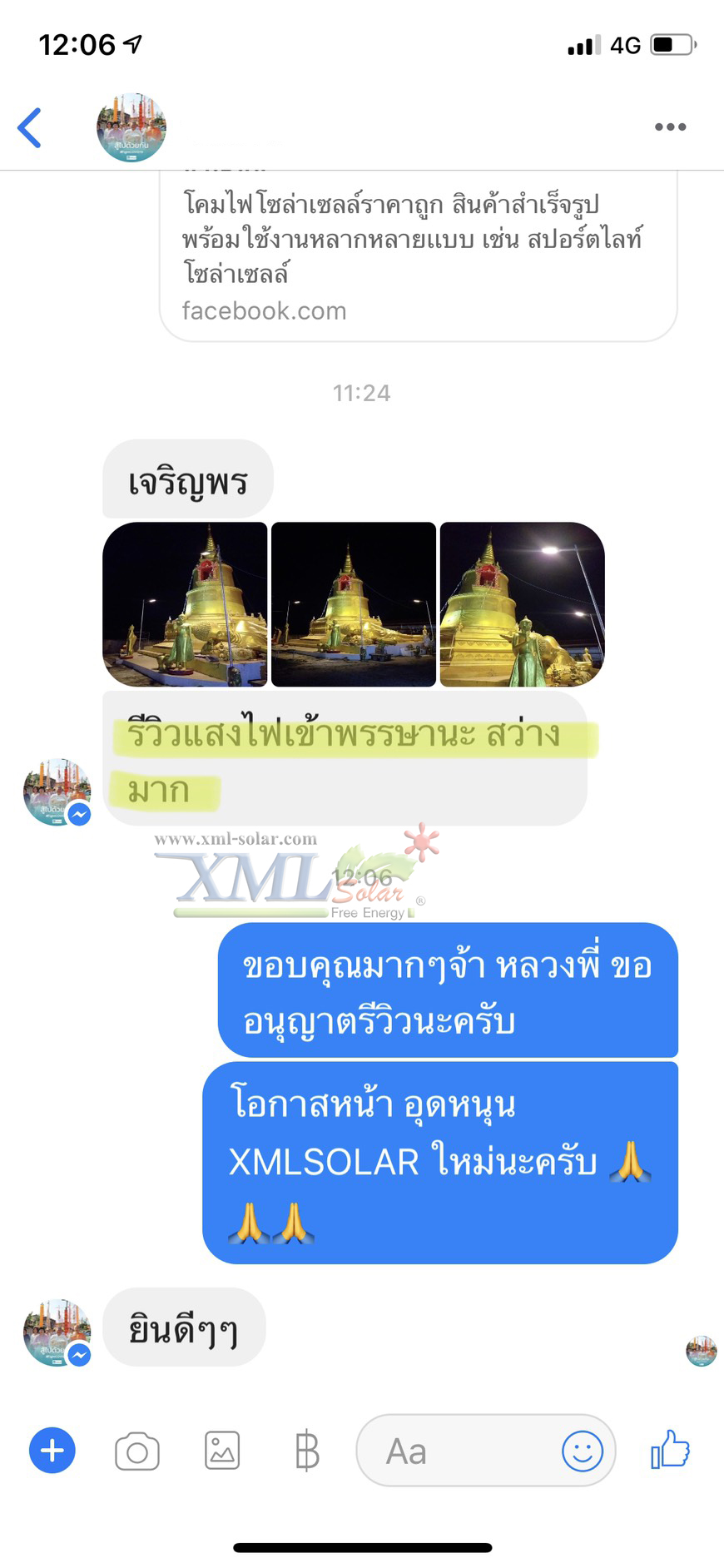The height and width of the screenshot is (1568, 724).
Task: View the middle golden pagoda photo
Action: [354, 604]
